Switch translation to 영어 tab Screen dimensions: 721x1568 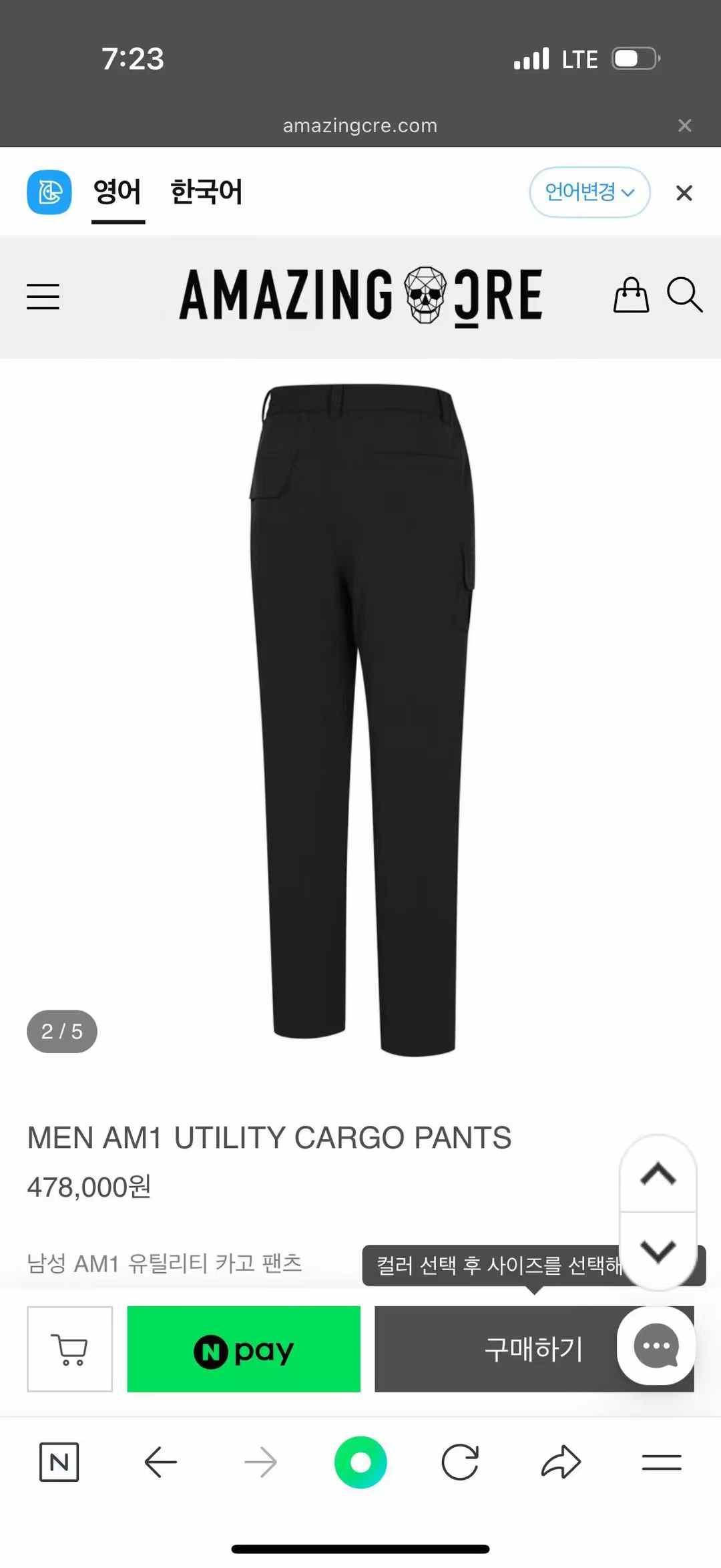(117, 192)
